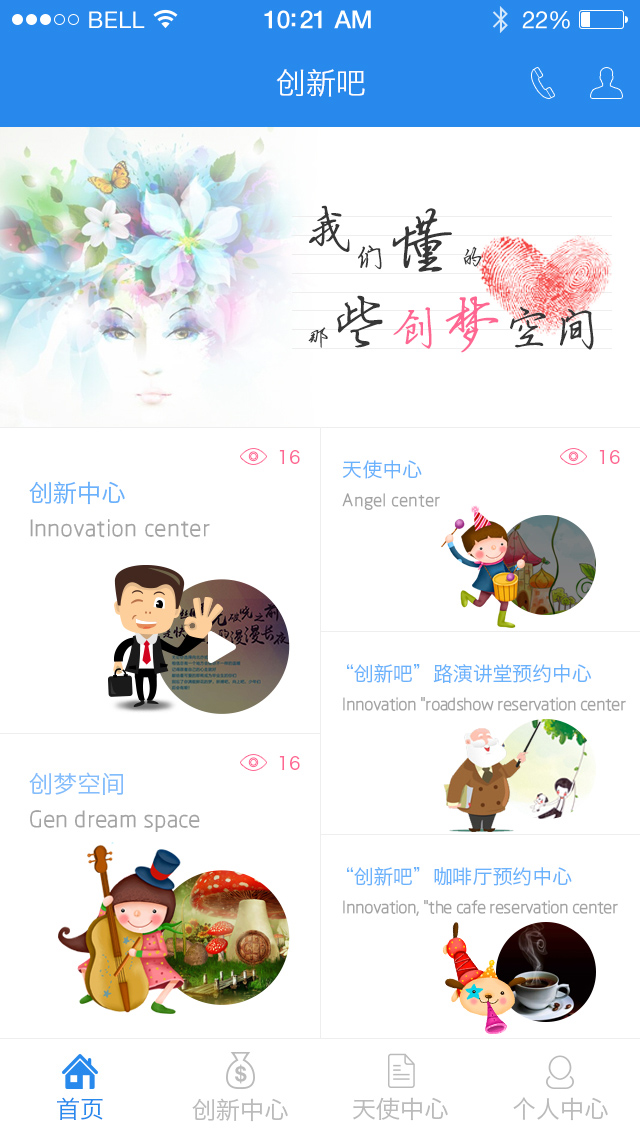640x1136 pixels.
Task: Switch to the 创新中心 tab
Action: (240, 1087)
